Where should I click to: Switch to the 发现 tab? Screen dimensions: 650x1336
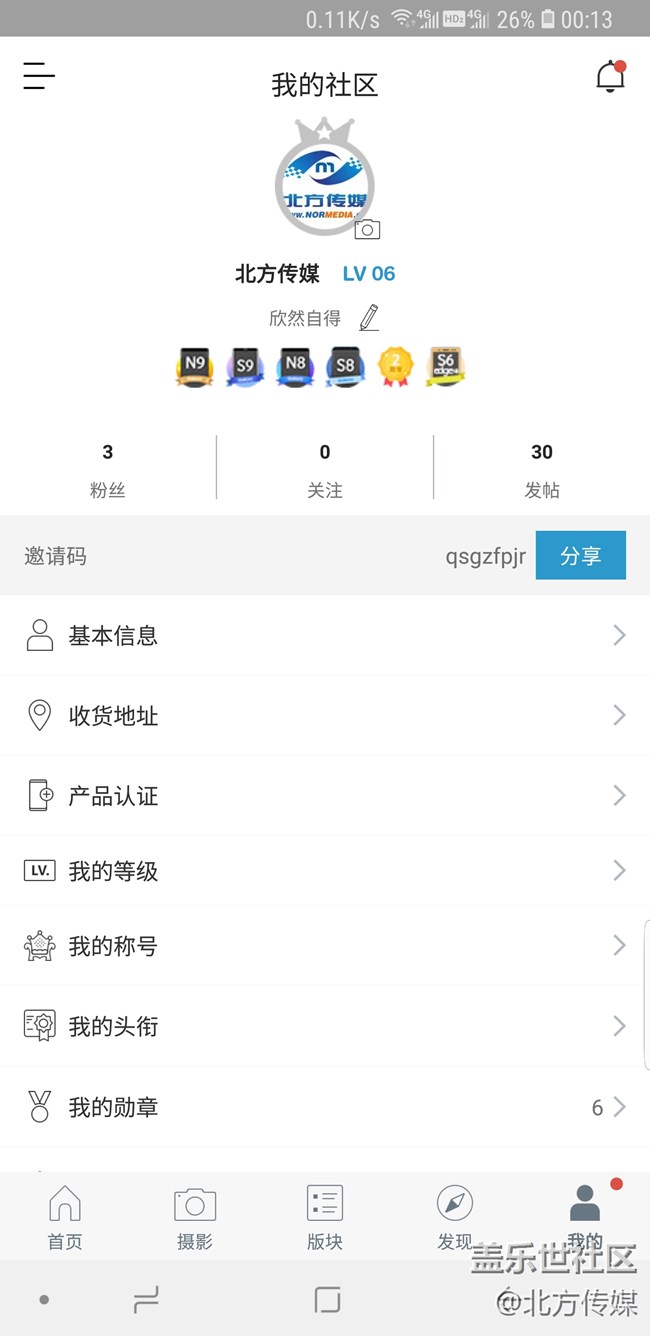455,1217
